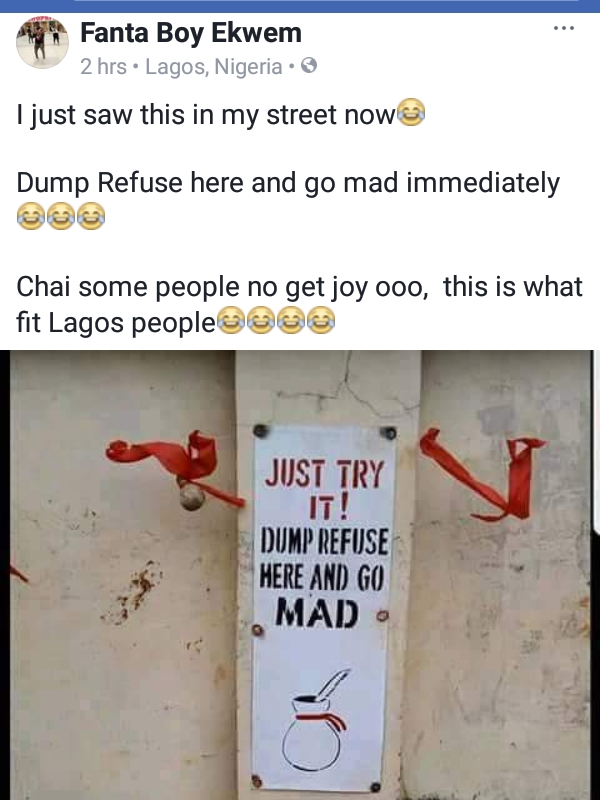Viewport: 600px width, 800px height.
Task: Open the Lagos, Nigeria location link
Action: [x=214, y=67]
